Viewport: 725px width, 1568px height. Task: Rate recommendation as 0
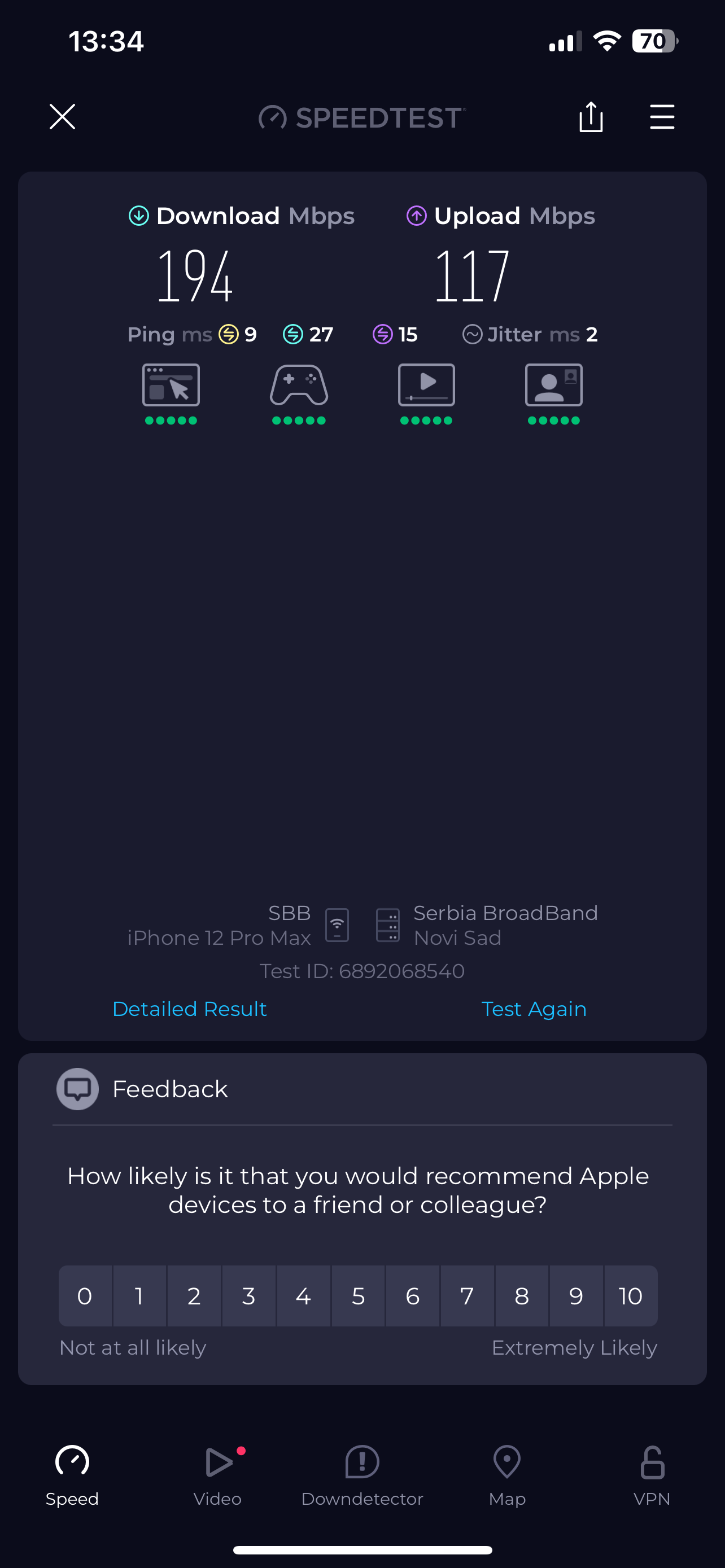85,1296
